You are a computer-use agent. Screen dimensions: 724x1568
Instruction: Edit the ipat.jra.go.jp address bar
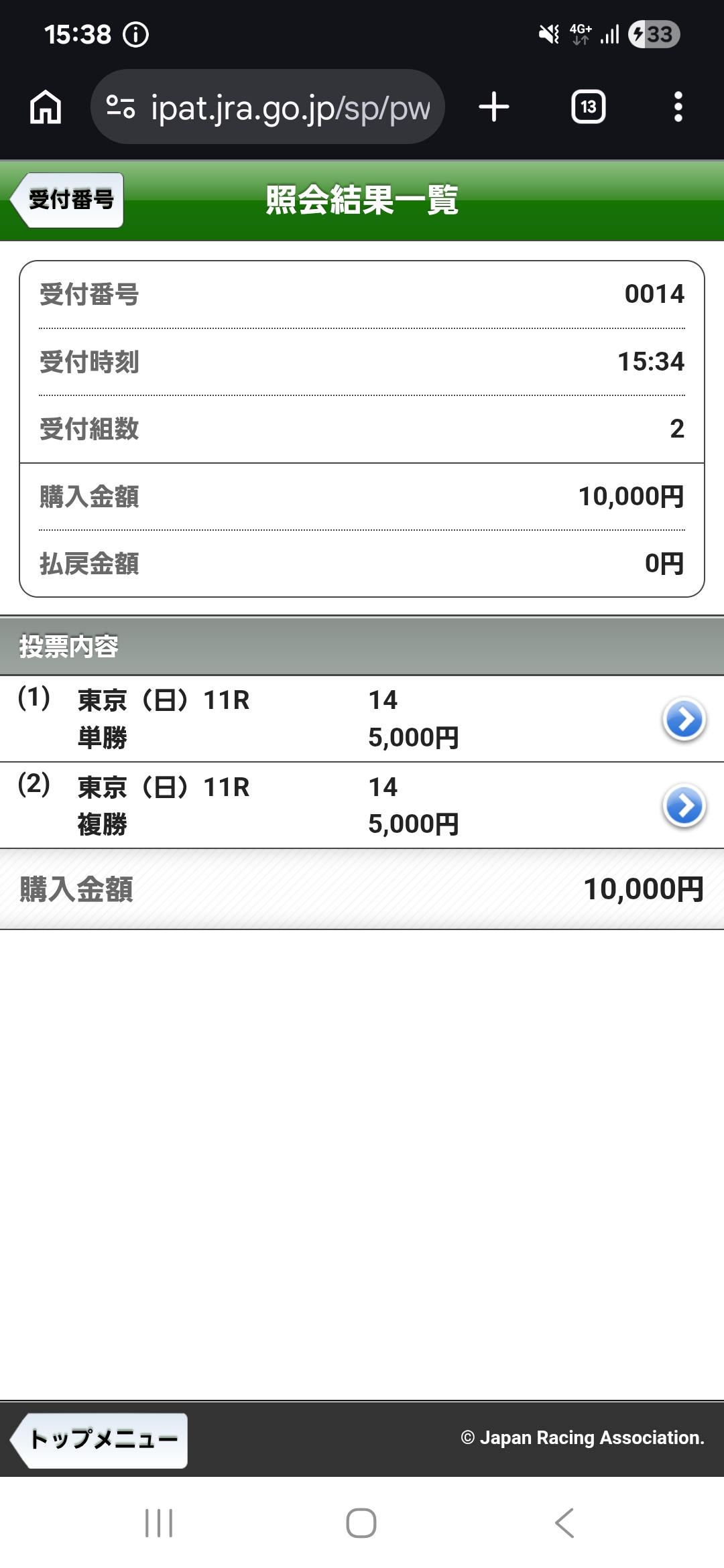[x=288, y=107]
